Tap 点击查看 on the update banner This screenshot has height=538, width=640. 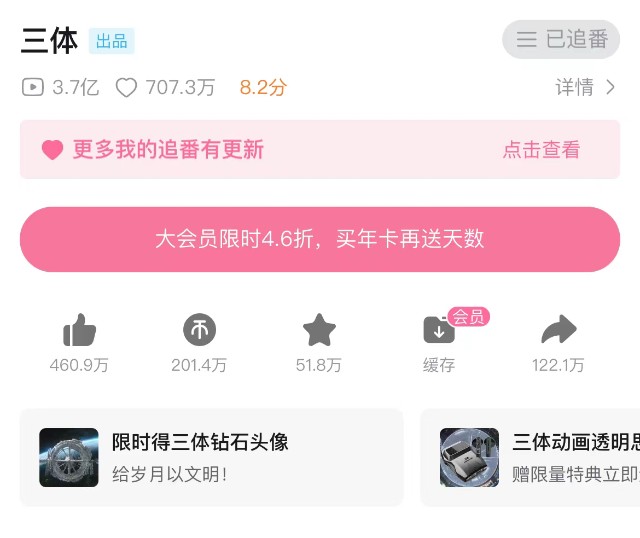click(x=541, y=150)
